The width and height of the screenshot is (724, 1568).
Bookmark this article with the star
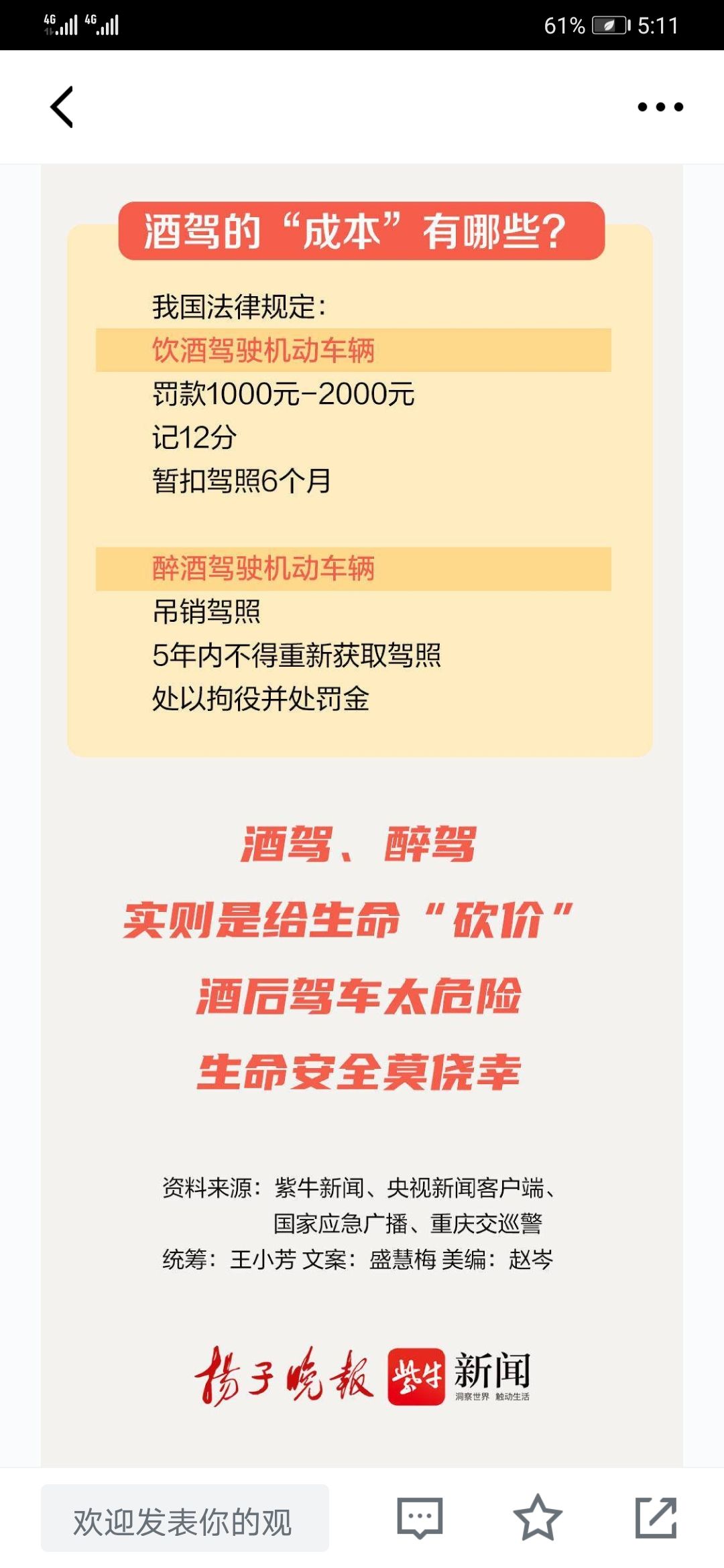537,1518
